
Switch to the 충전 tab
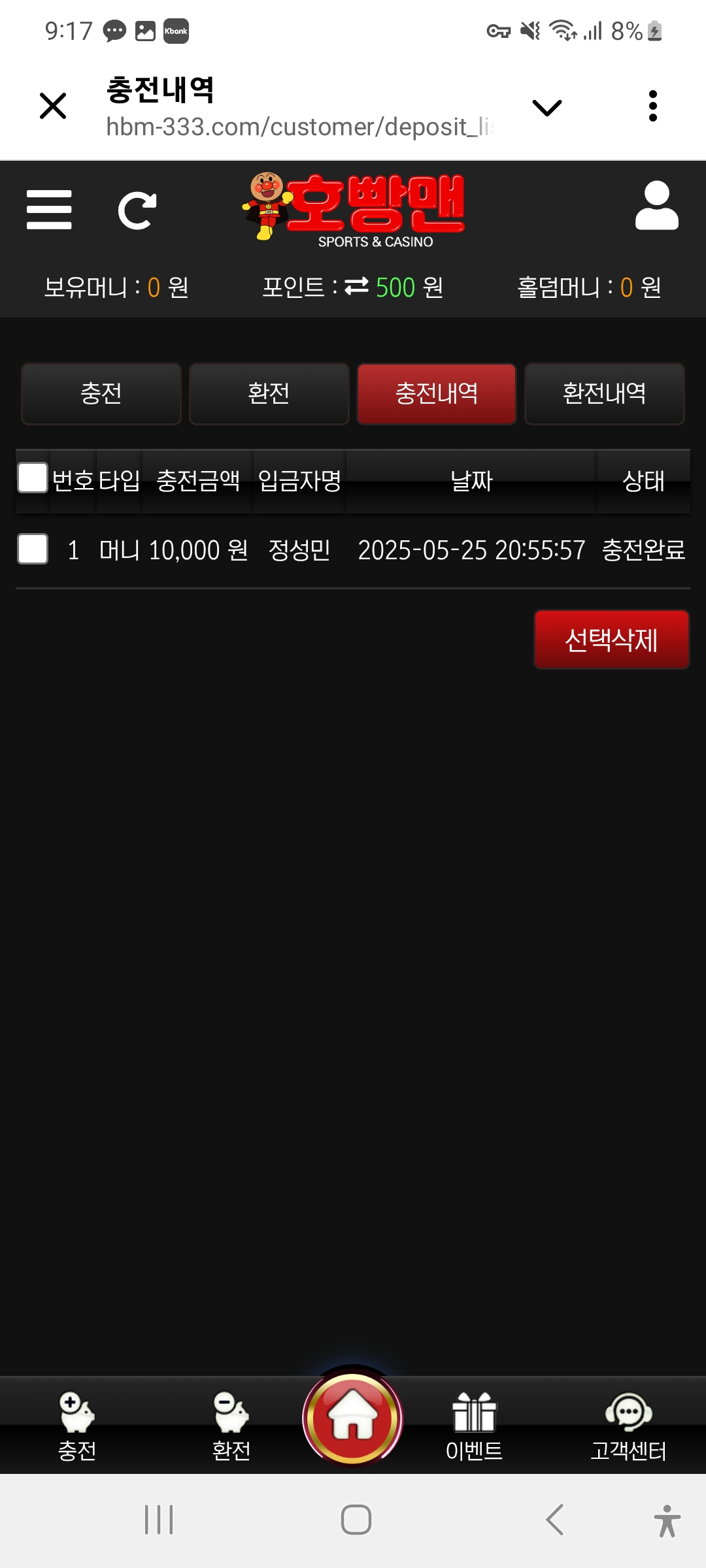[101, 394]
